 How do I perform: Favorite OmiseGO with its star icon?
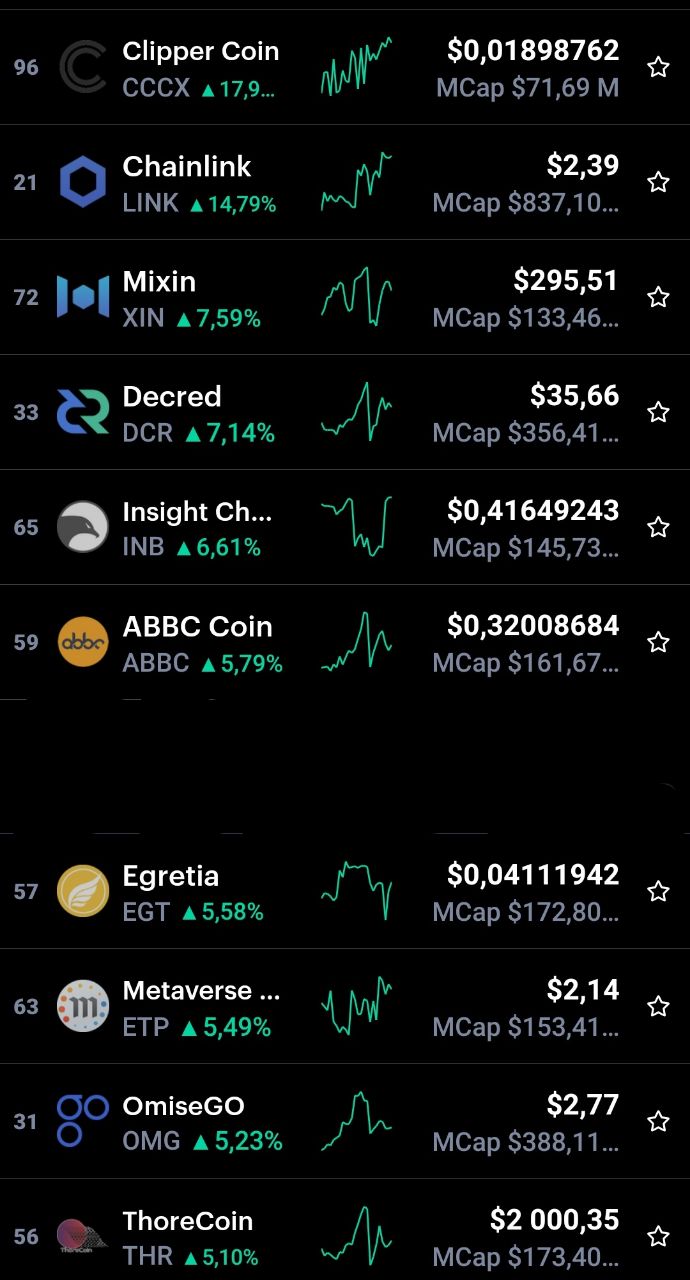coord(658,1122)
